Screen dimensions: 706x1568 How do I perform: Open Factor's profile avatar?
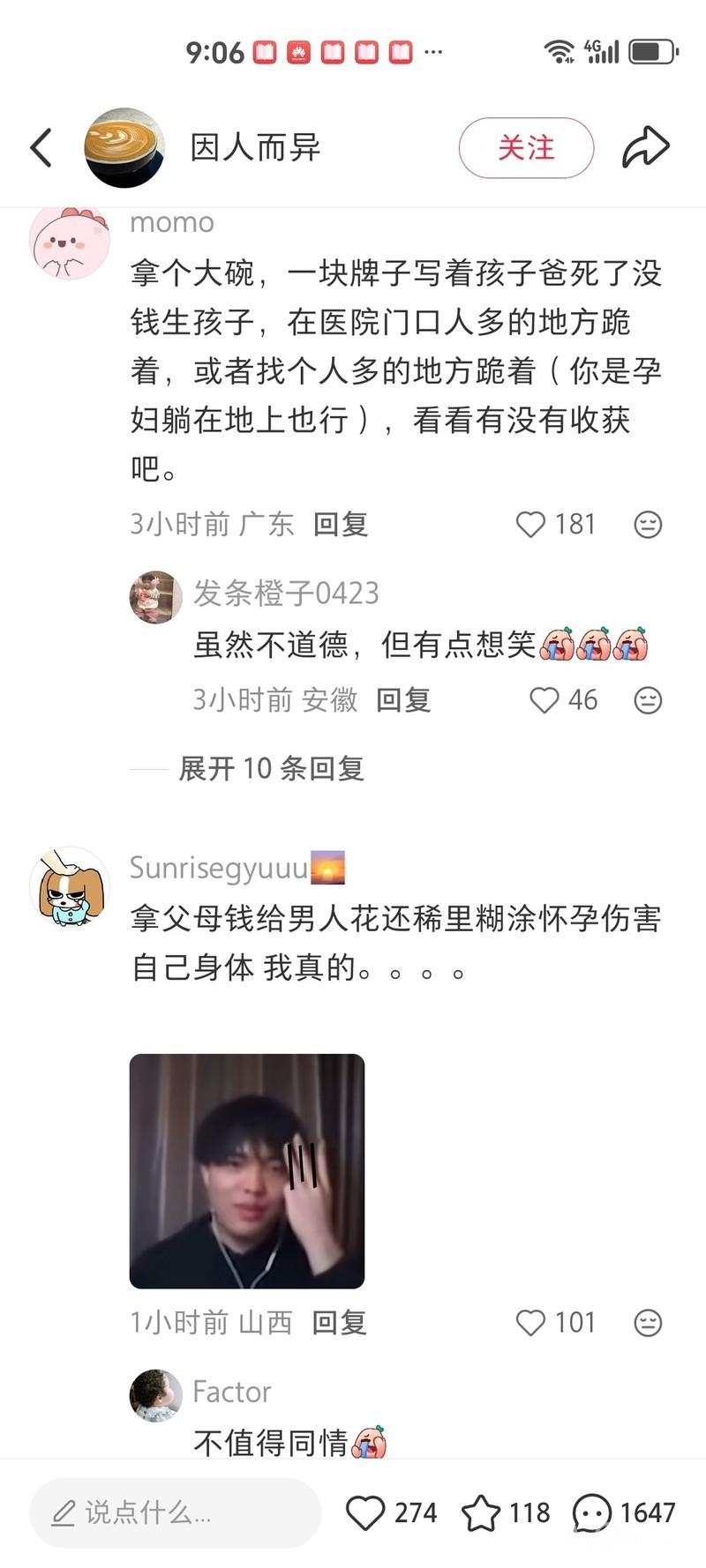[x=156, y=1395]
